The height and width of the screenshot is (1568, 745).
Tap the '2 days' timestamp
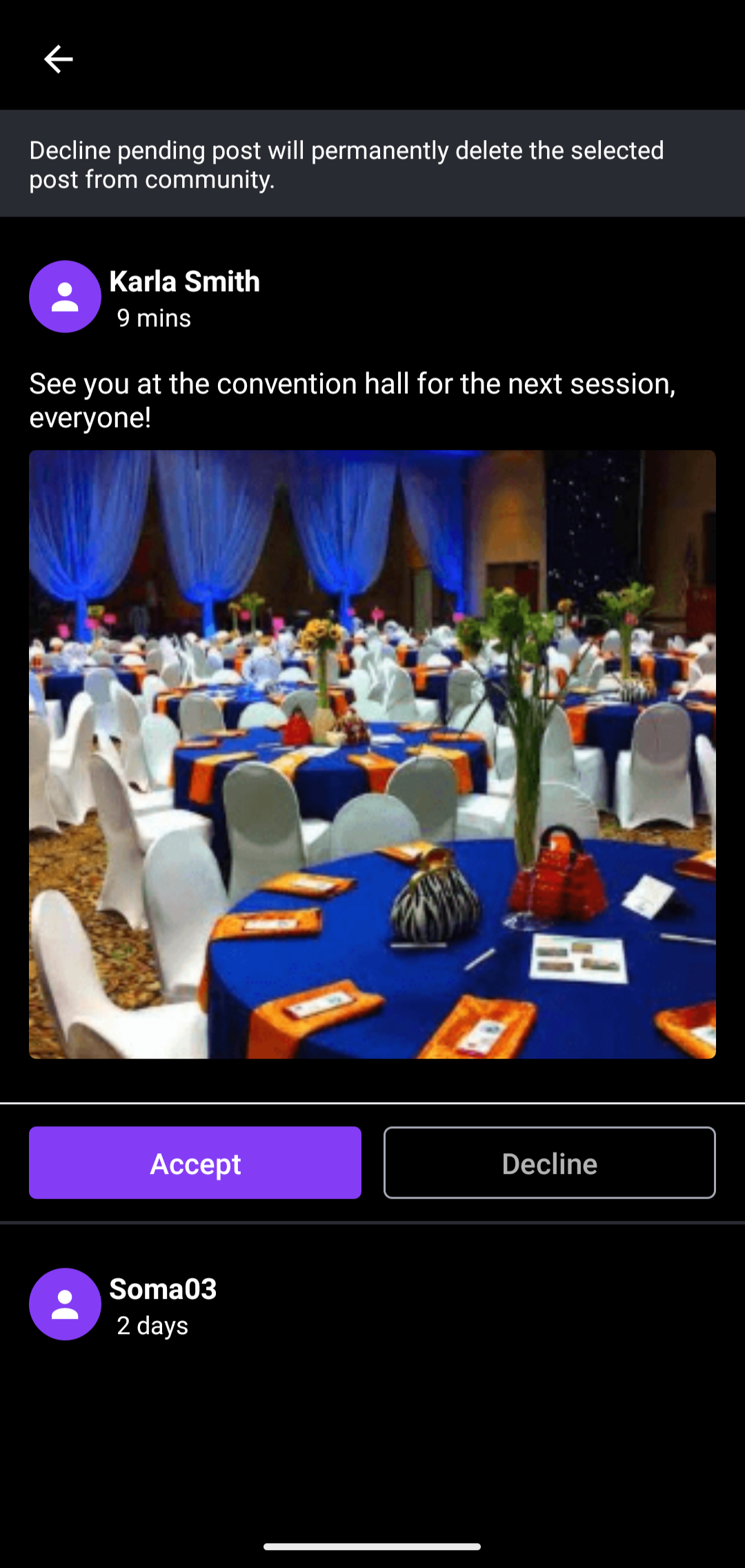pos(152,1325)
